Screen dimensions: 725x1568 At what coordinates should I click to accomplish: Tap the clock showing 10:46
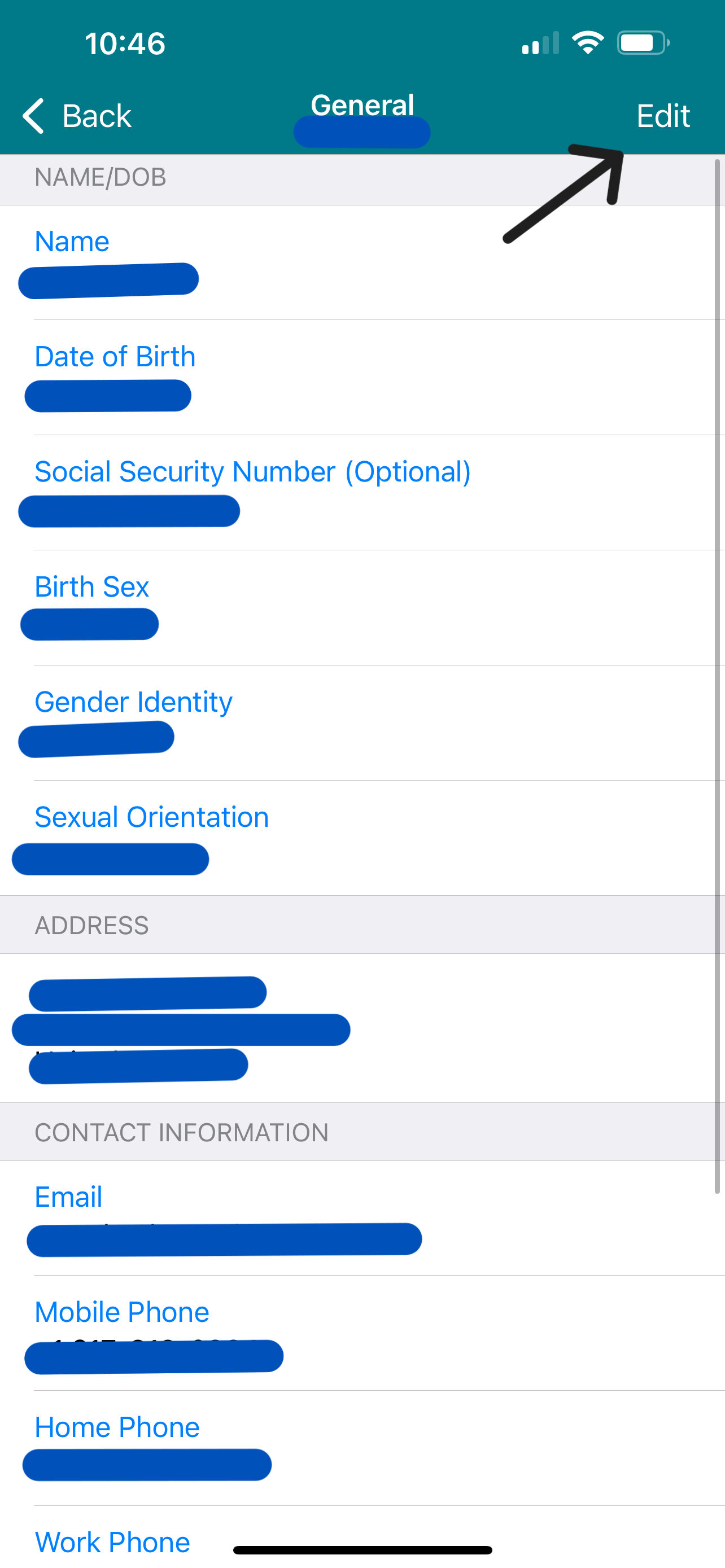click(124, 42)
